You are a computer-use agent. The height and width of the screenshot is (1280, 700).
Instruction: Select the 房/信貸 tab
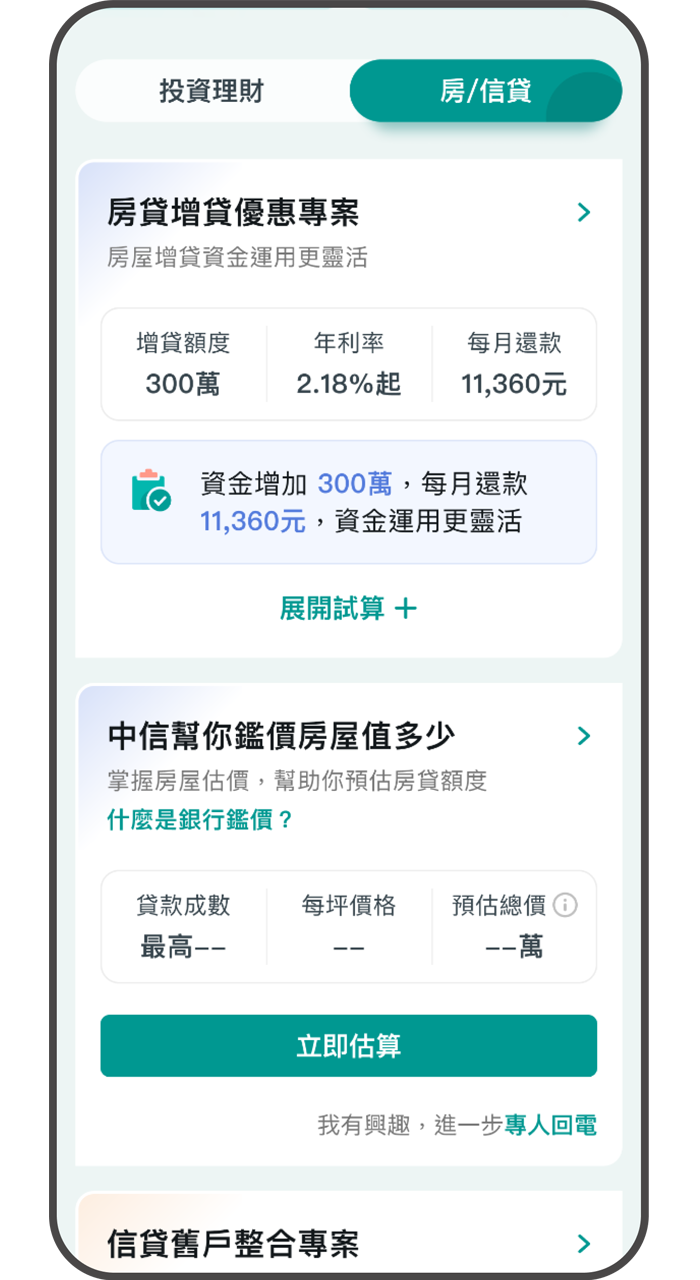[486, 92]
